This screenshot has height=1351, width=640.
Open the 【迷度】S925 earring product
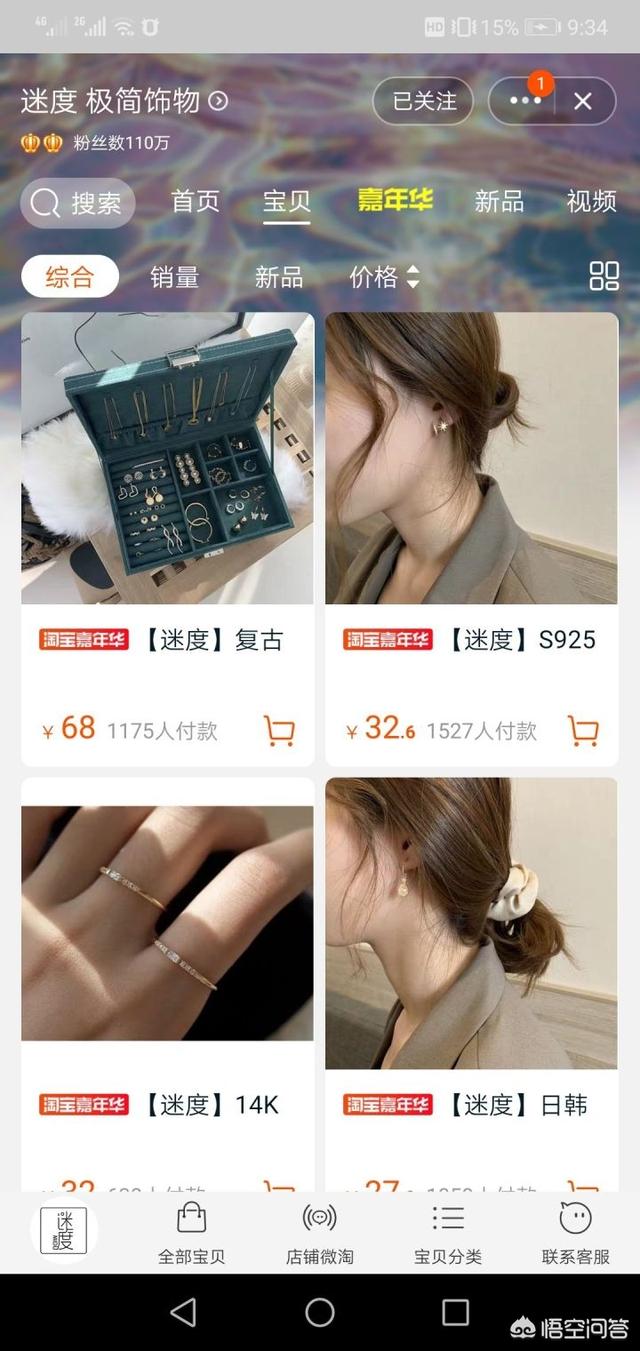(x=471, y=539)
